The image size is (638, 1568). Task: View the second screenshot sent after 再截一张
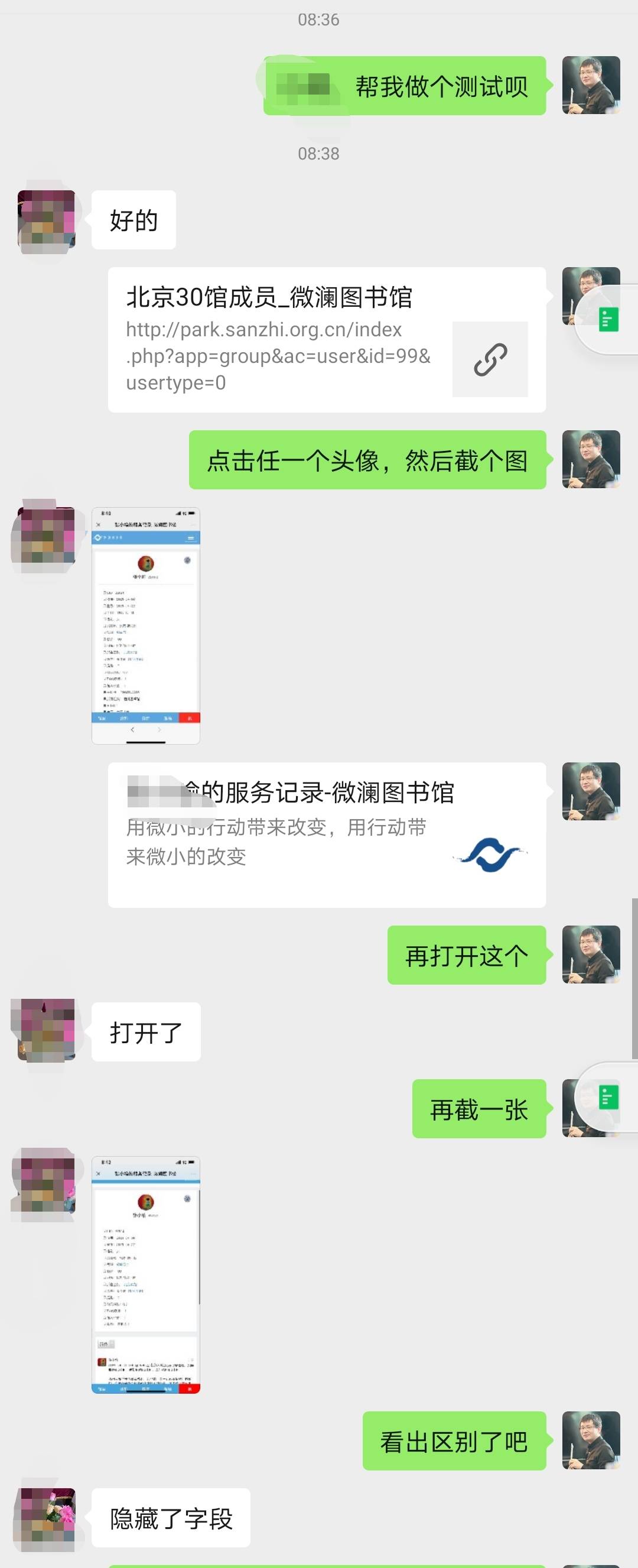tap(145, 1275)
